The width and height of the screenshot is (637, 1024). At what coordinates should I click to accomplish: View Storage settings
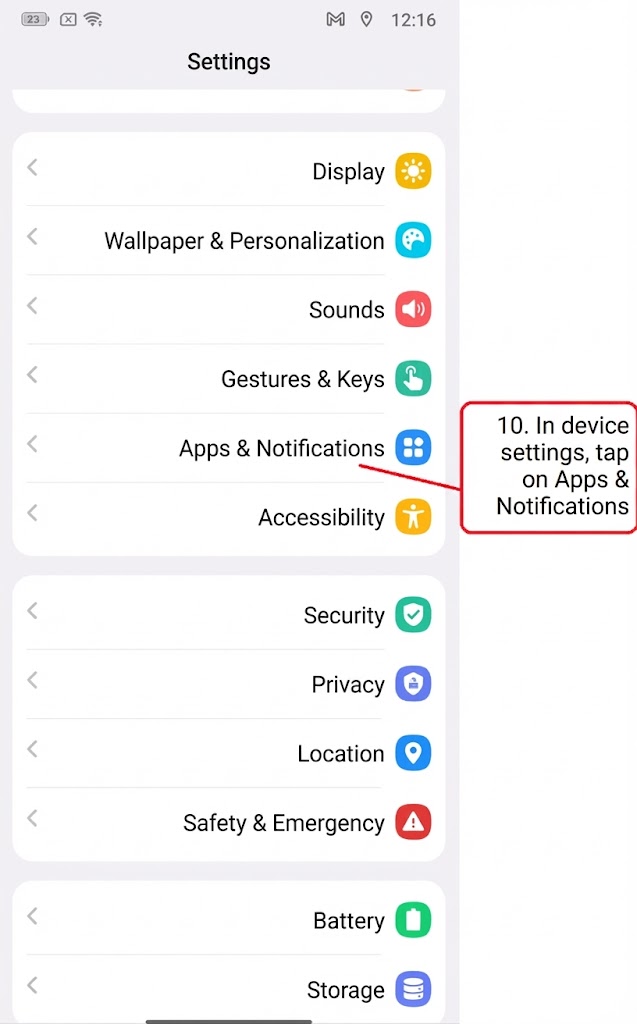pyautogui.click(x=345, y=989)
